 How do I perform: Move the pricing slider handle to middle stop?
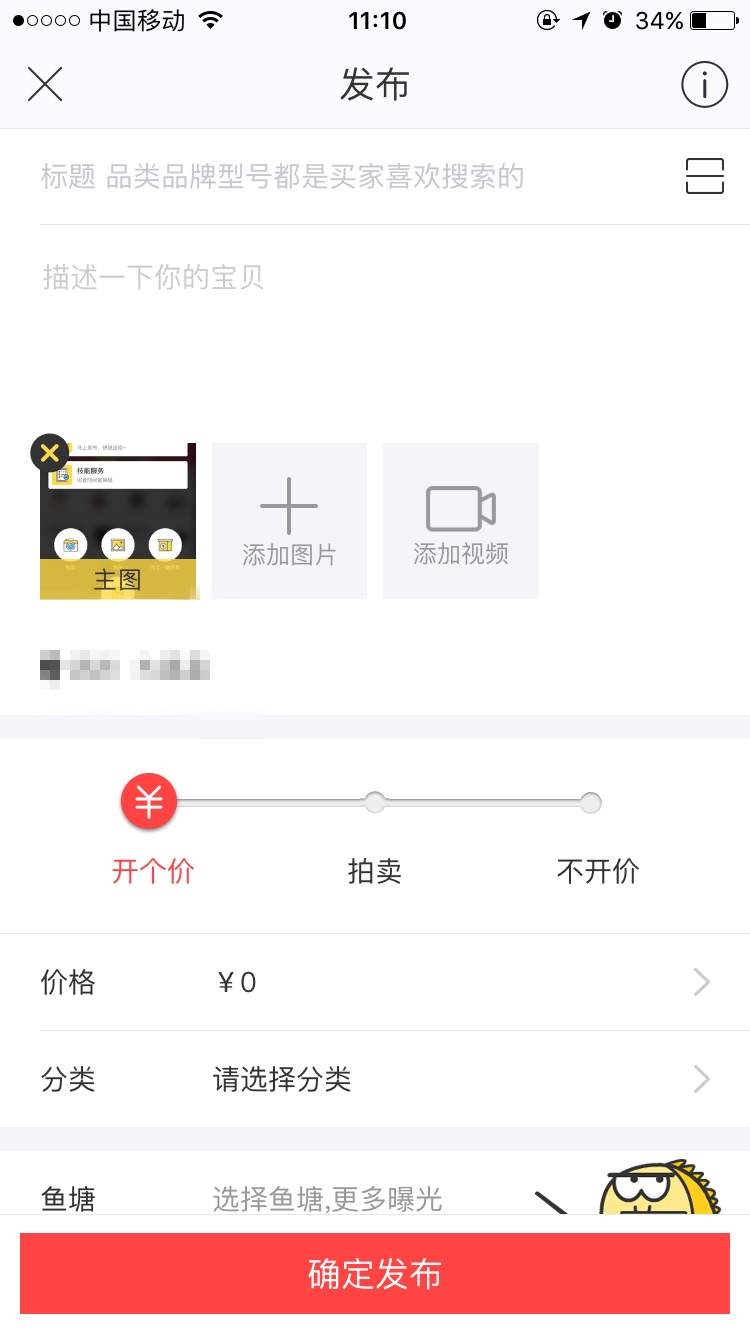point(375,802)
